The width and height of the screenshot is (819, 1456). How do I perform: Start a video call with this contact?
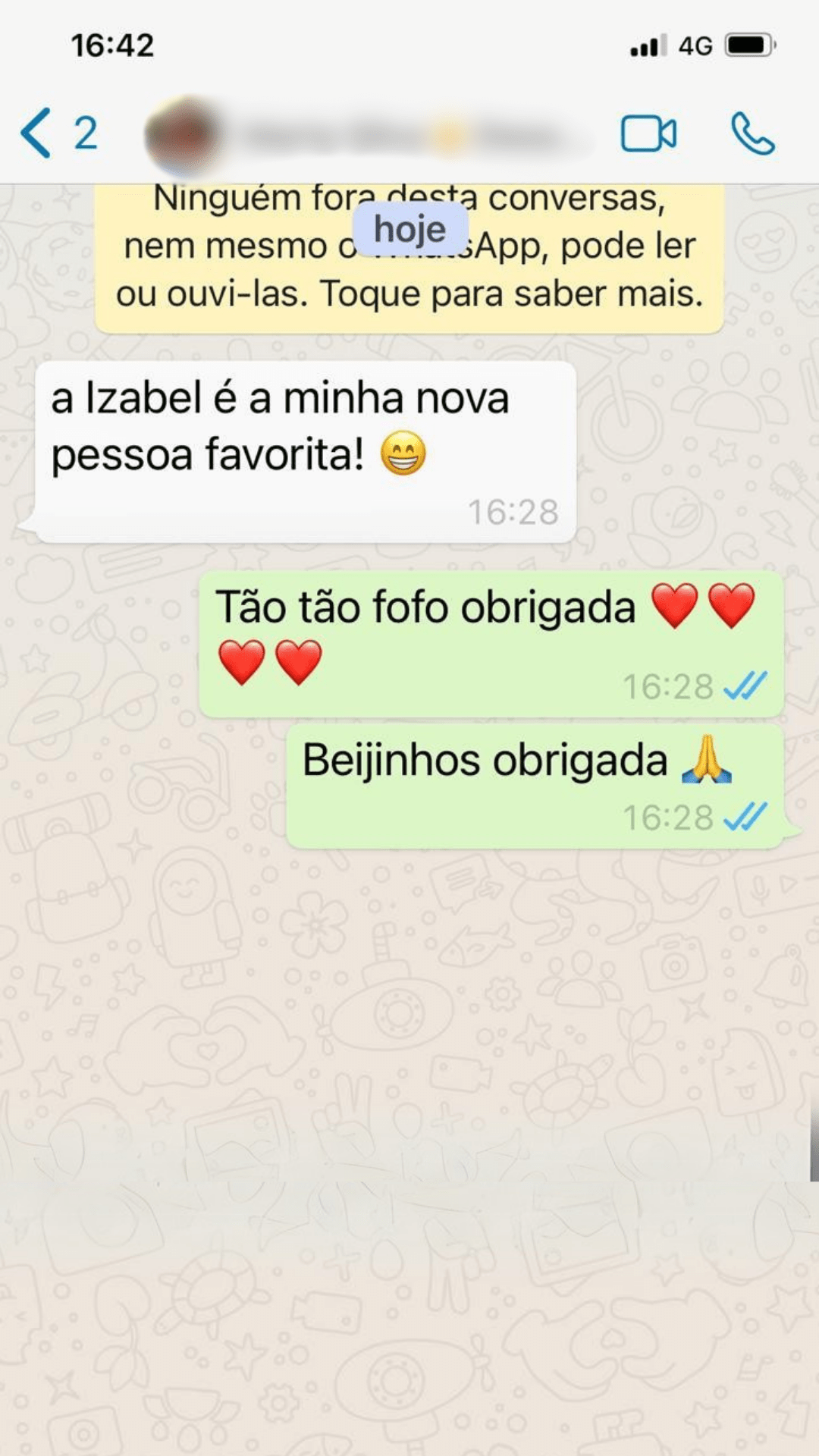[648, 134]
